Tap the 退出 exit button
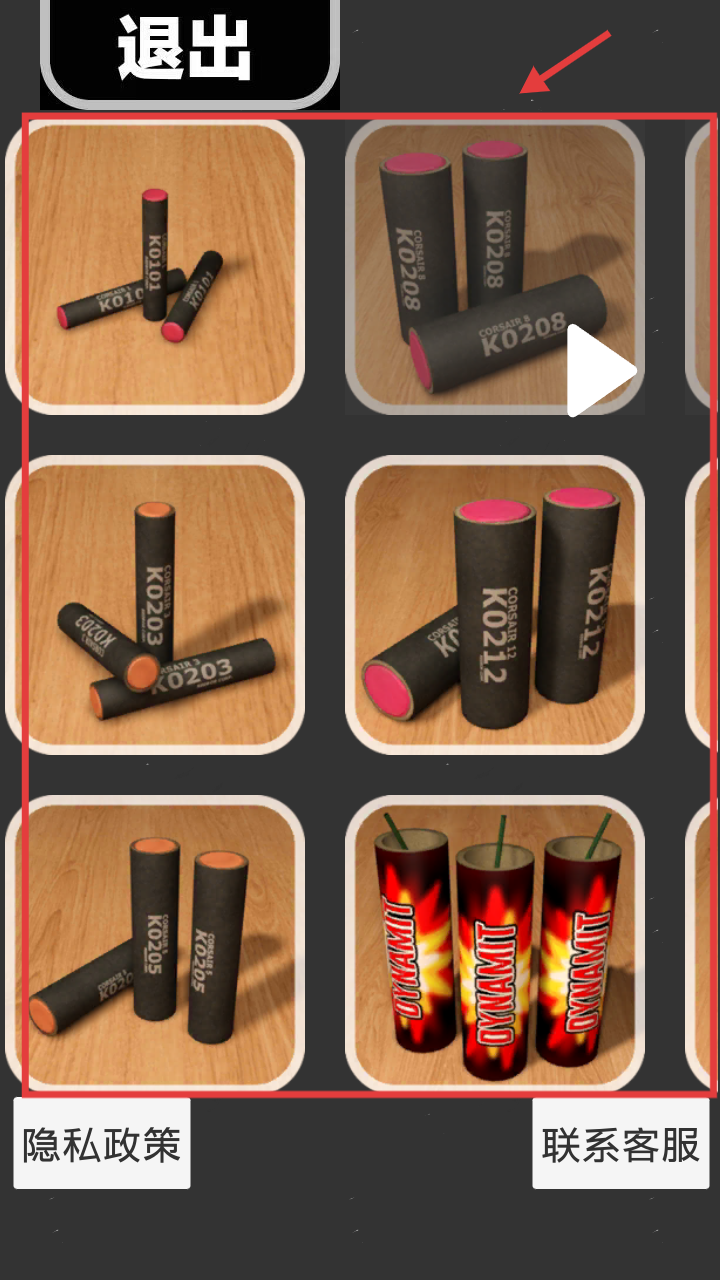This screenshot has width=720, height=1280. tap(189, 50)
